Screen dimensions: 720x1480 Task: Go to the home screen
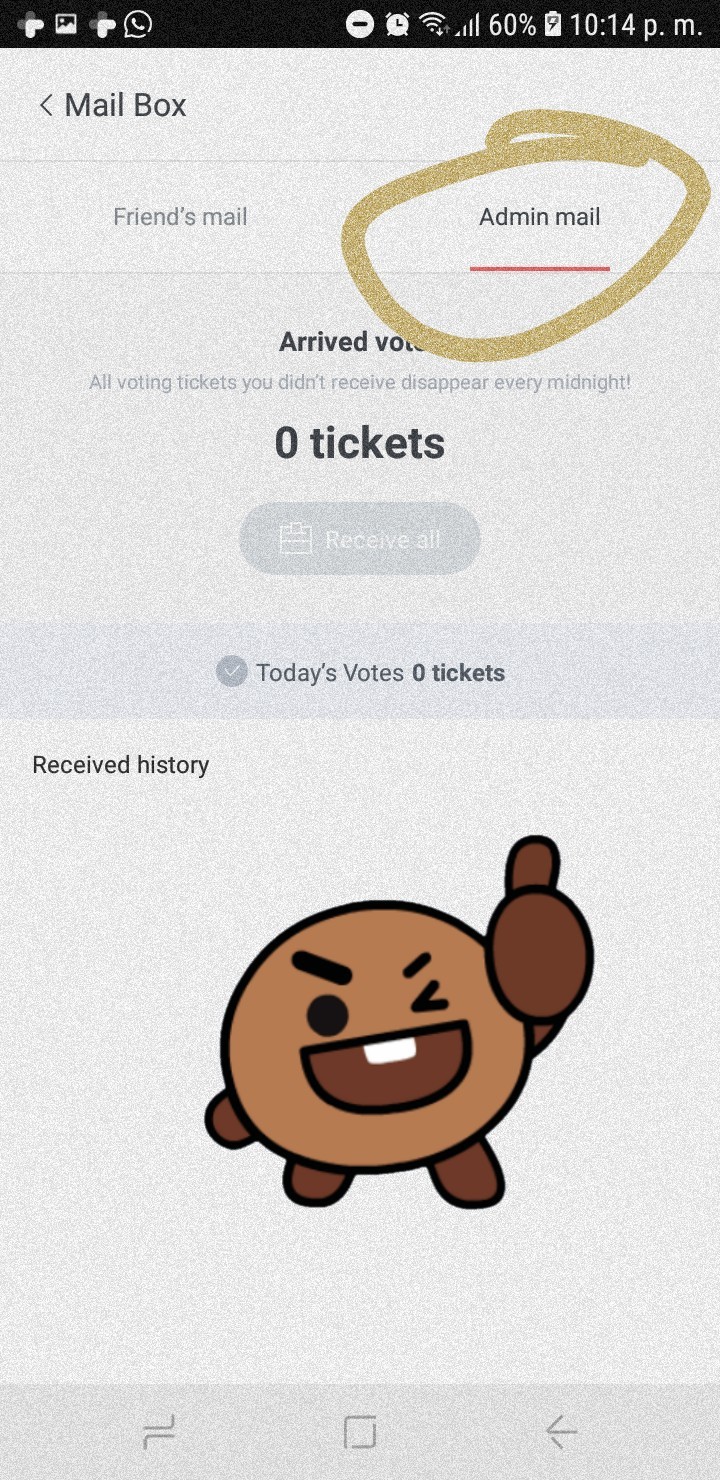pyautogui.click(x=360, y=1433)
